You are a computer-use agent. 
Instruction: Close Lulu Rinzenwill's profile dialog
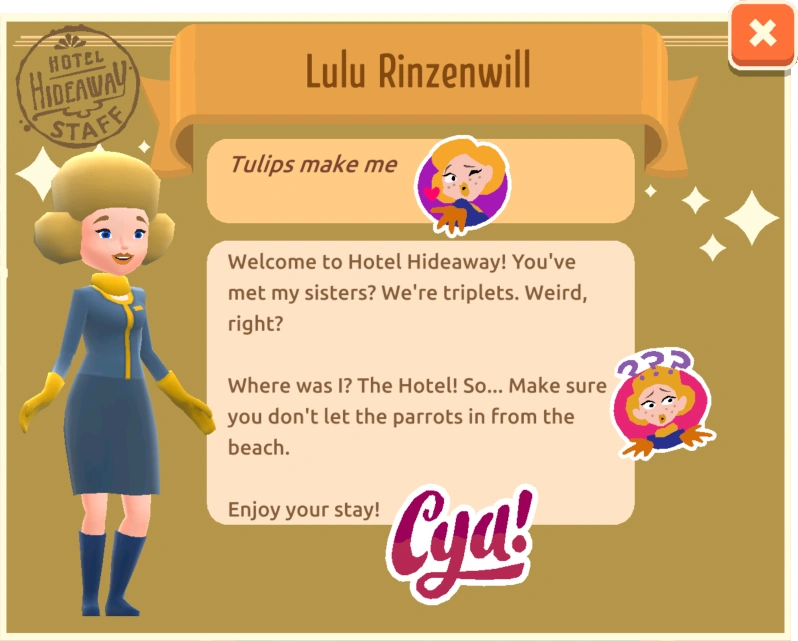pos(762,36)
